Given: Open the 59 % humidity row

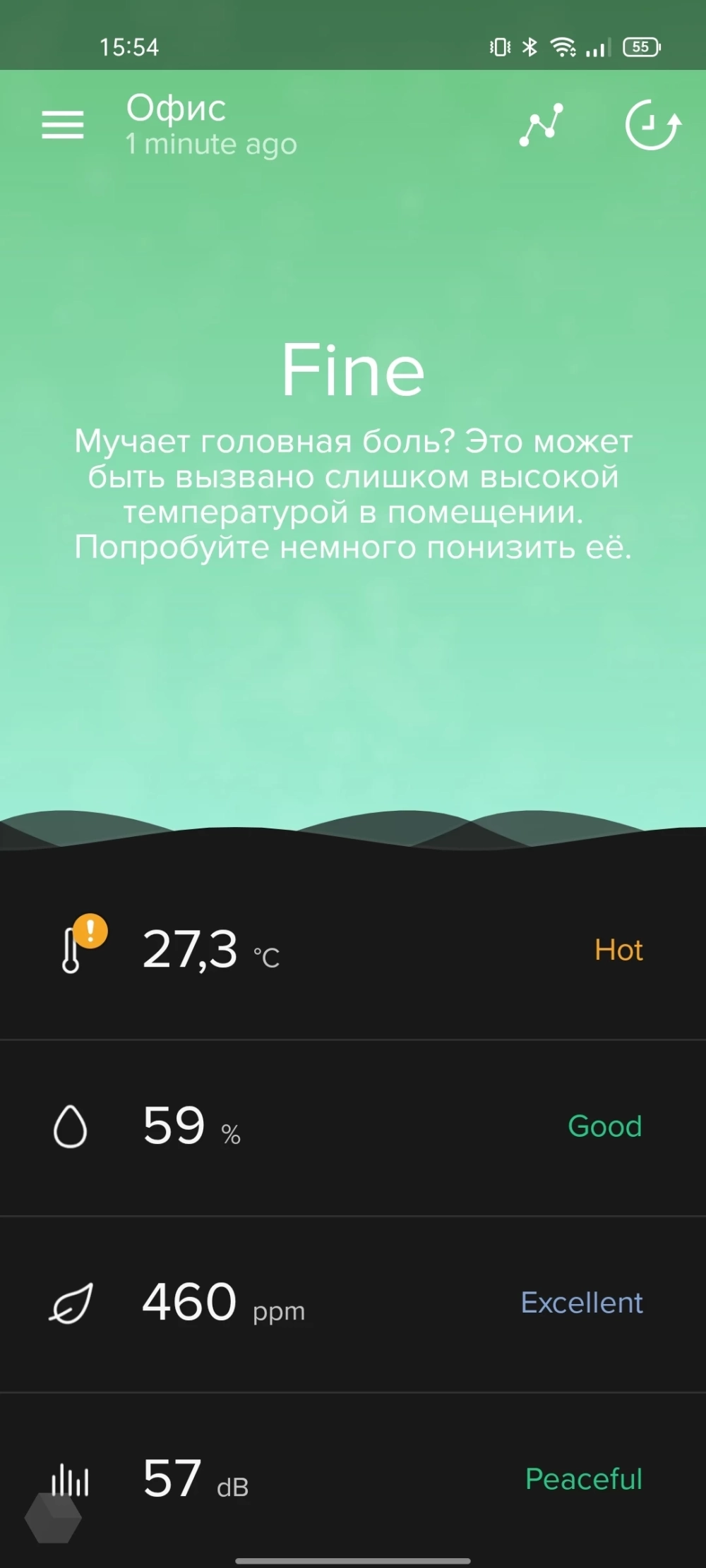Looking at the screenshot, I should click(353, 1127).
